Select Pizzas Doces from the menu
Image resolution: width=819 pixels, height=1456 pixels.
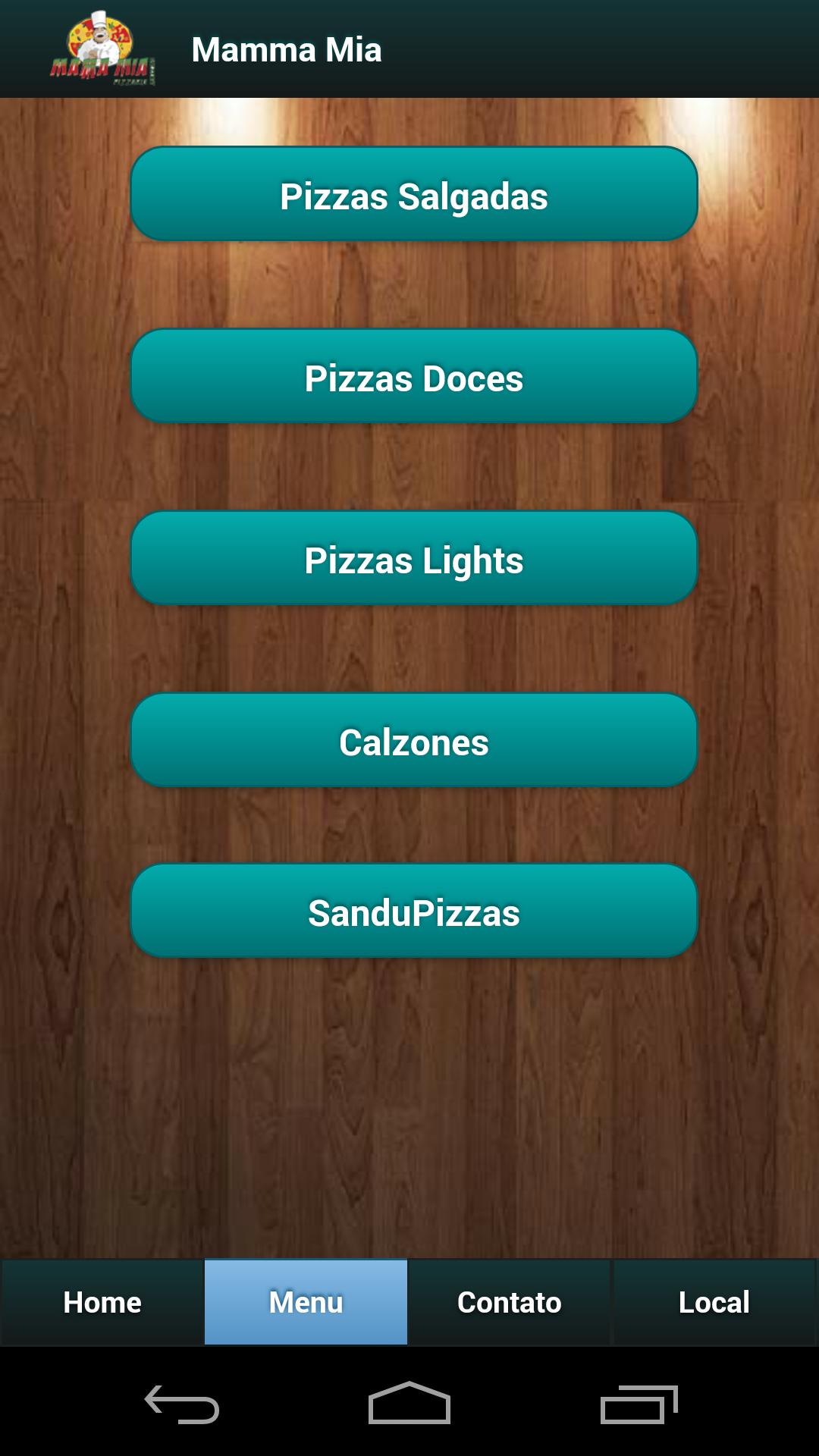click(x=413, y=377)
